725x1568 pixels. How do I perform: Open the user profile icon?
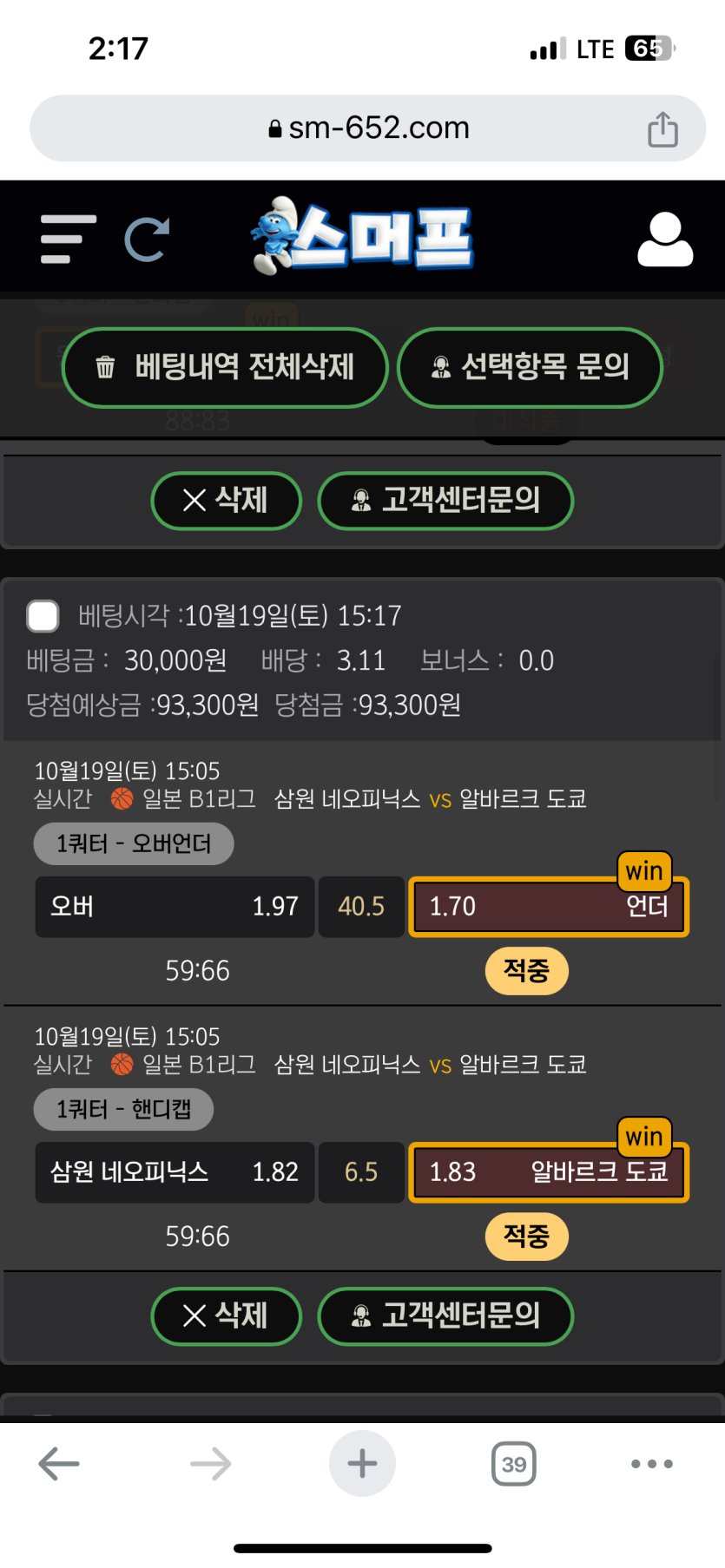(x=665, y=239)
